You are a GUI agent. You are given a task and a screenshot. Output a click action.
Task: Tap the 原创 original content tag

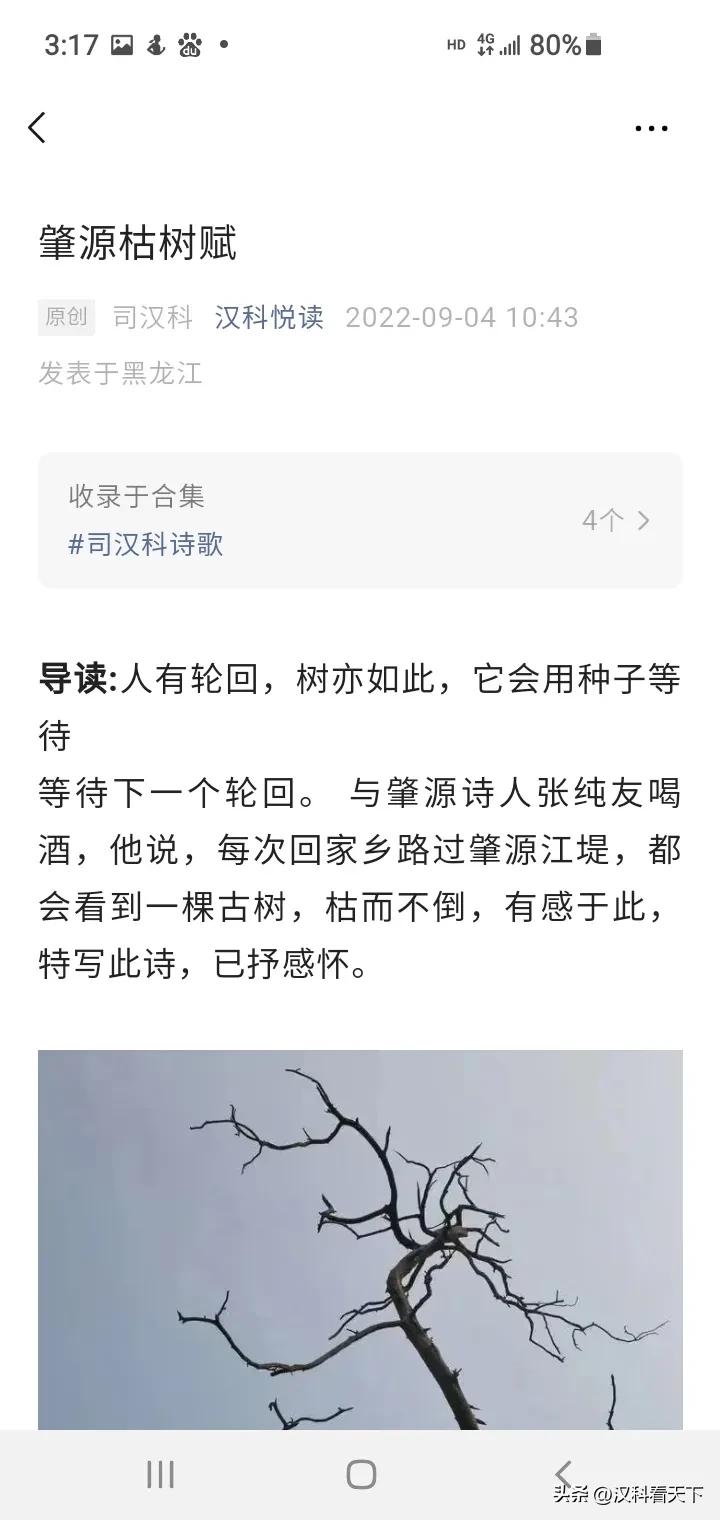(65, 318)
